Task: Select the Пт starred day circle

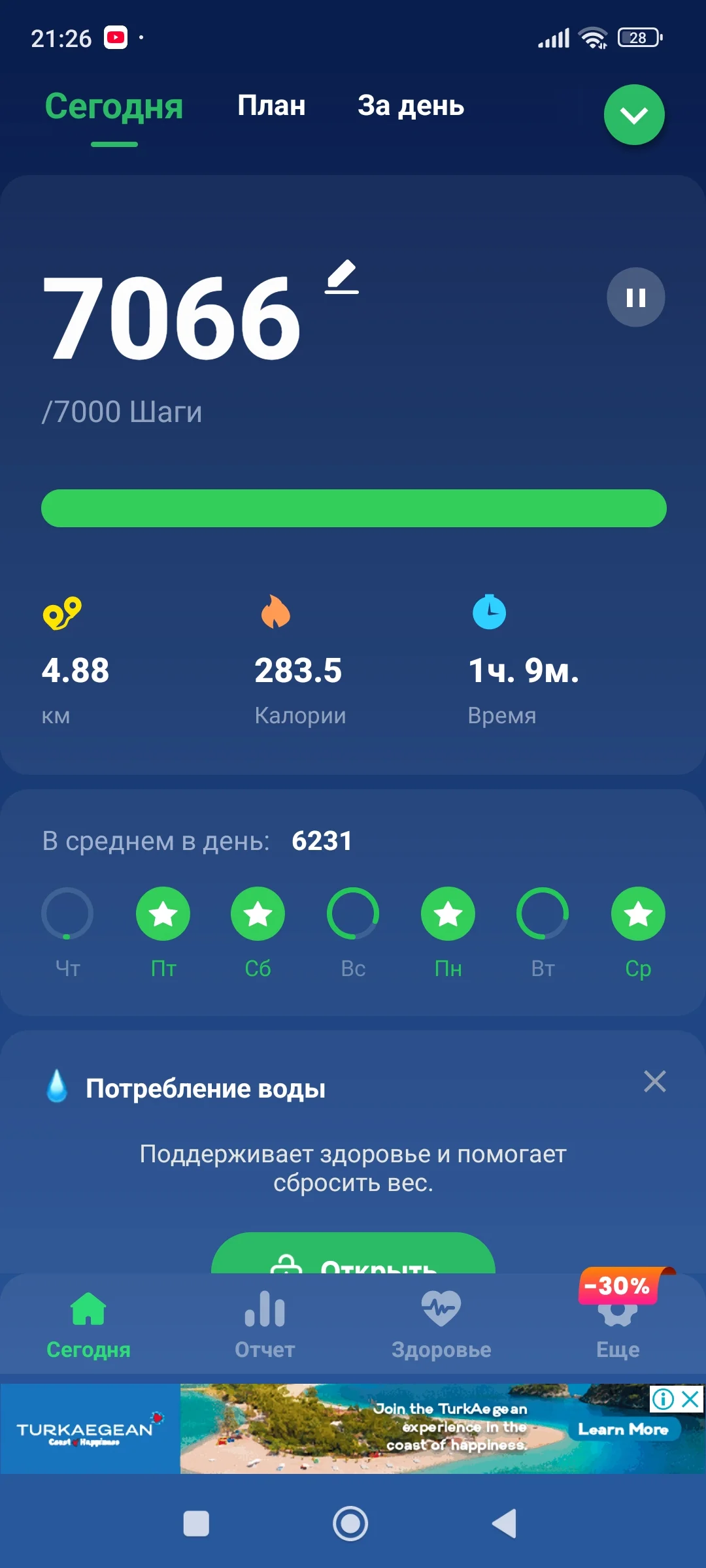Action: click(x=162, y=915)
